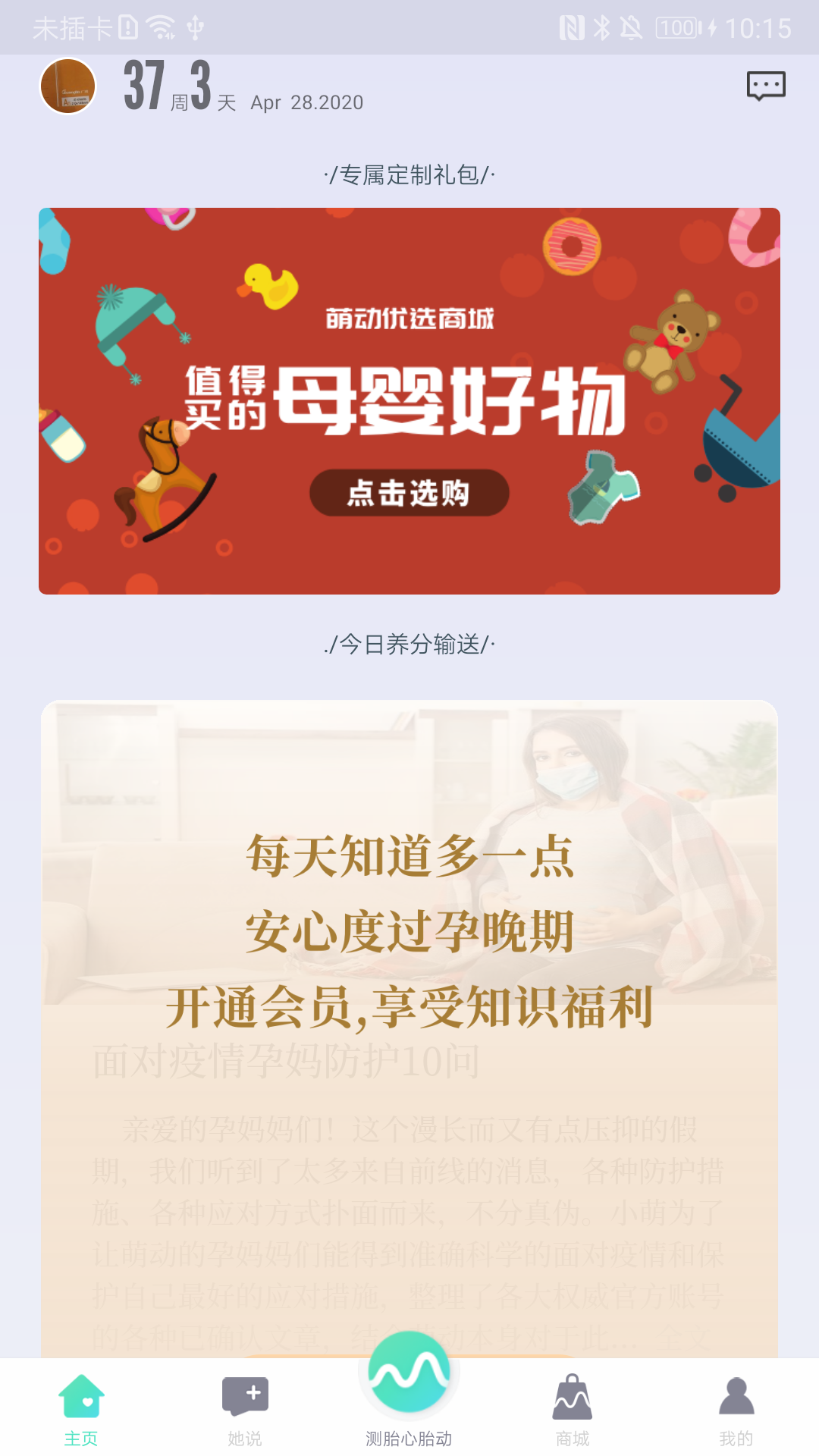This screenshot has width=819, height=1456.
Task: Open the 萌动优选商城 shopping banner
Action: pyautogui.click(x=409, y=400)
